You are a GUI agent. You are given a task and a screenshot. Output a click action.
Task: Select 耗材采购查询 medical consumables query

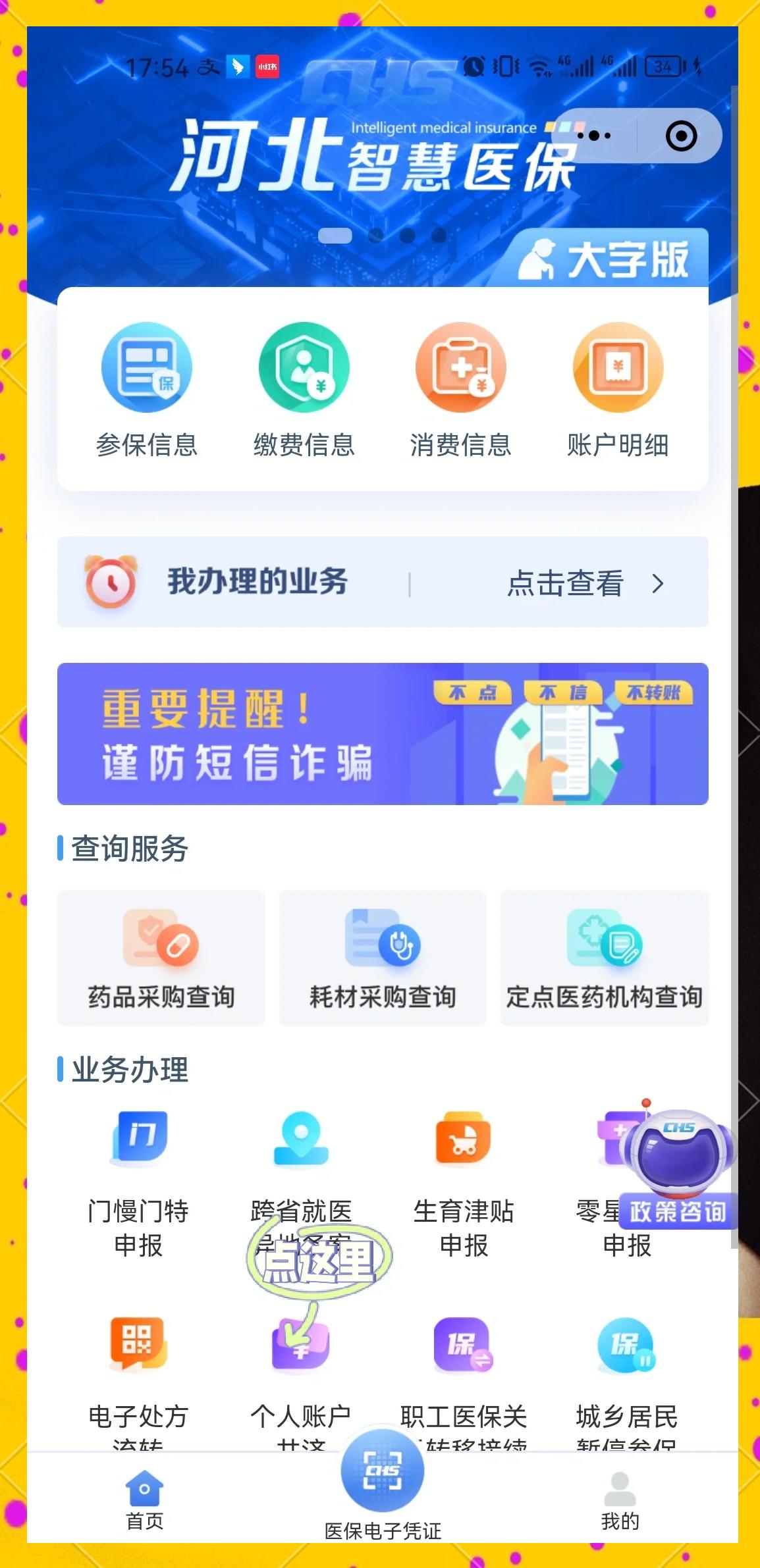(384, 958)
